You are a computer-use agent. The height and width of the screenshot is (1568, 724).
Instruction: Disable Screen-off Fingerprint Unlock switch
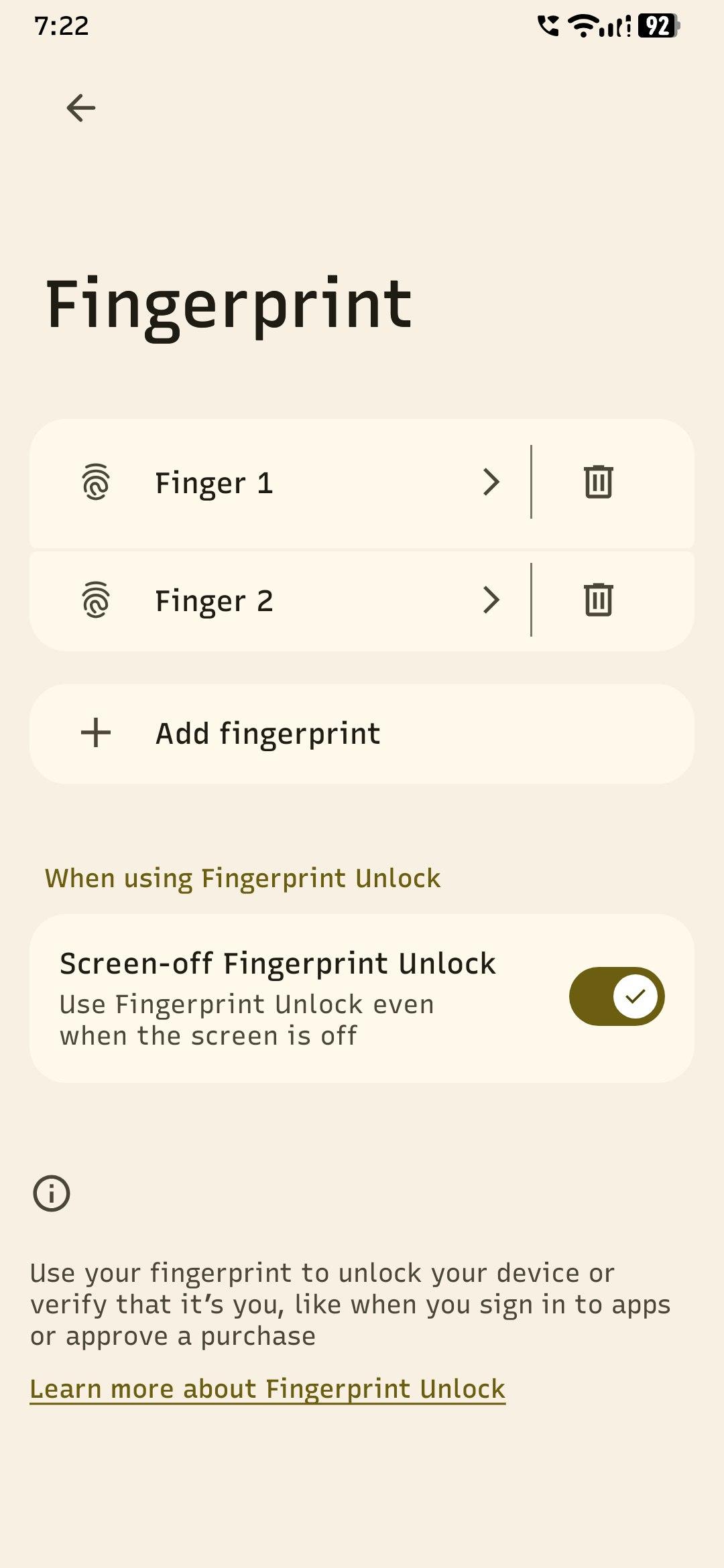pos(617,996)
